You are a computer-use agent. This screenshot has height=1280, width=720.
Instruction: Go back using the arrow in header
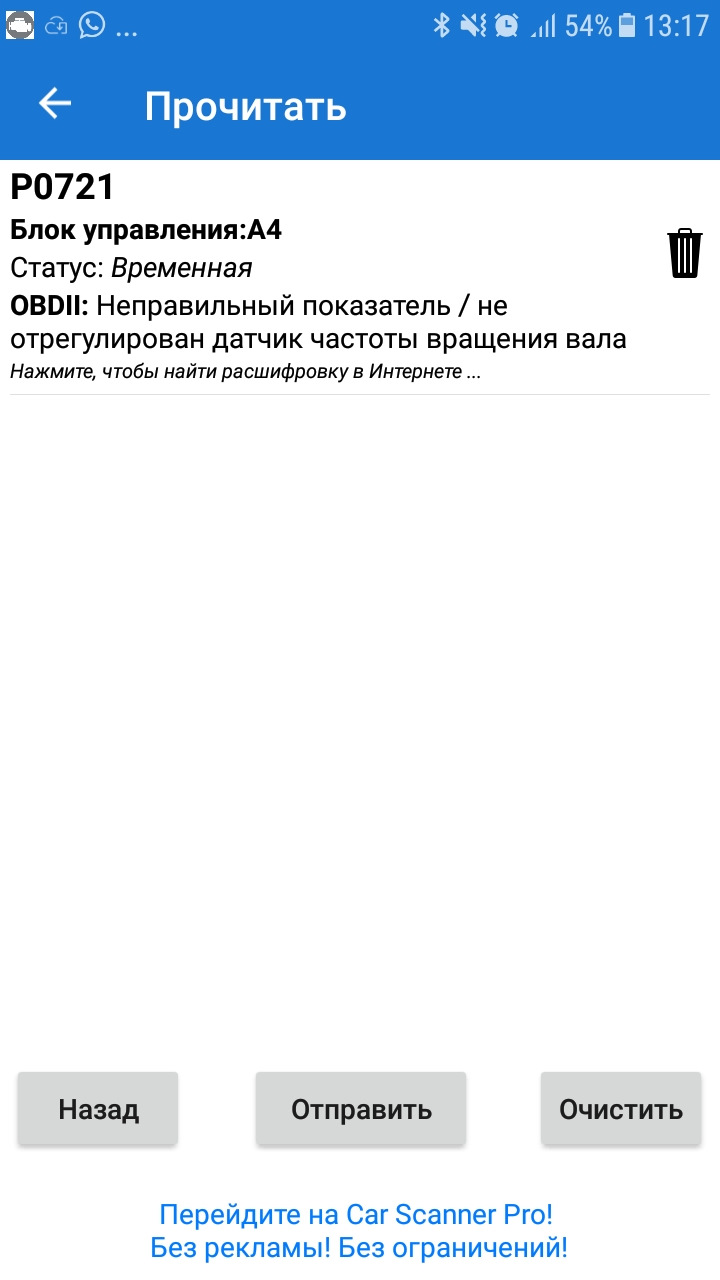tap(55, 104)
